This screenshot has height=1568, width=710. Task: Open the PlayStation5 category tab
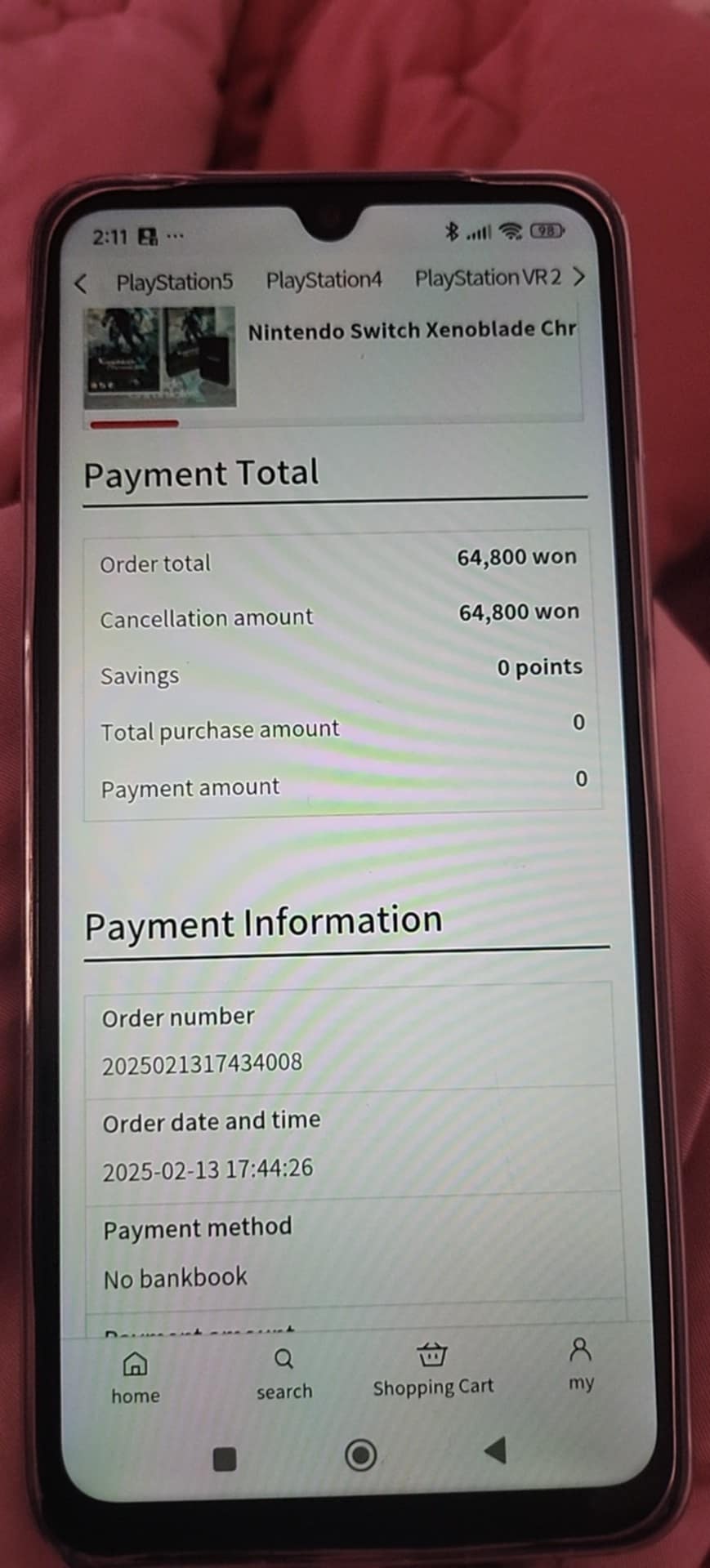pyautogui.click(x=174, y=282)
